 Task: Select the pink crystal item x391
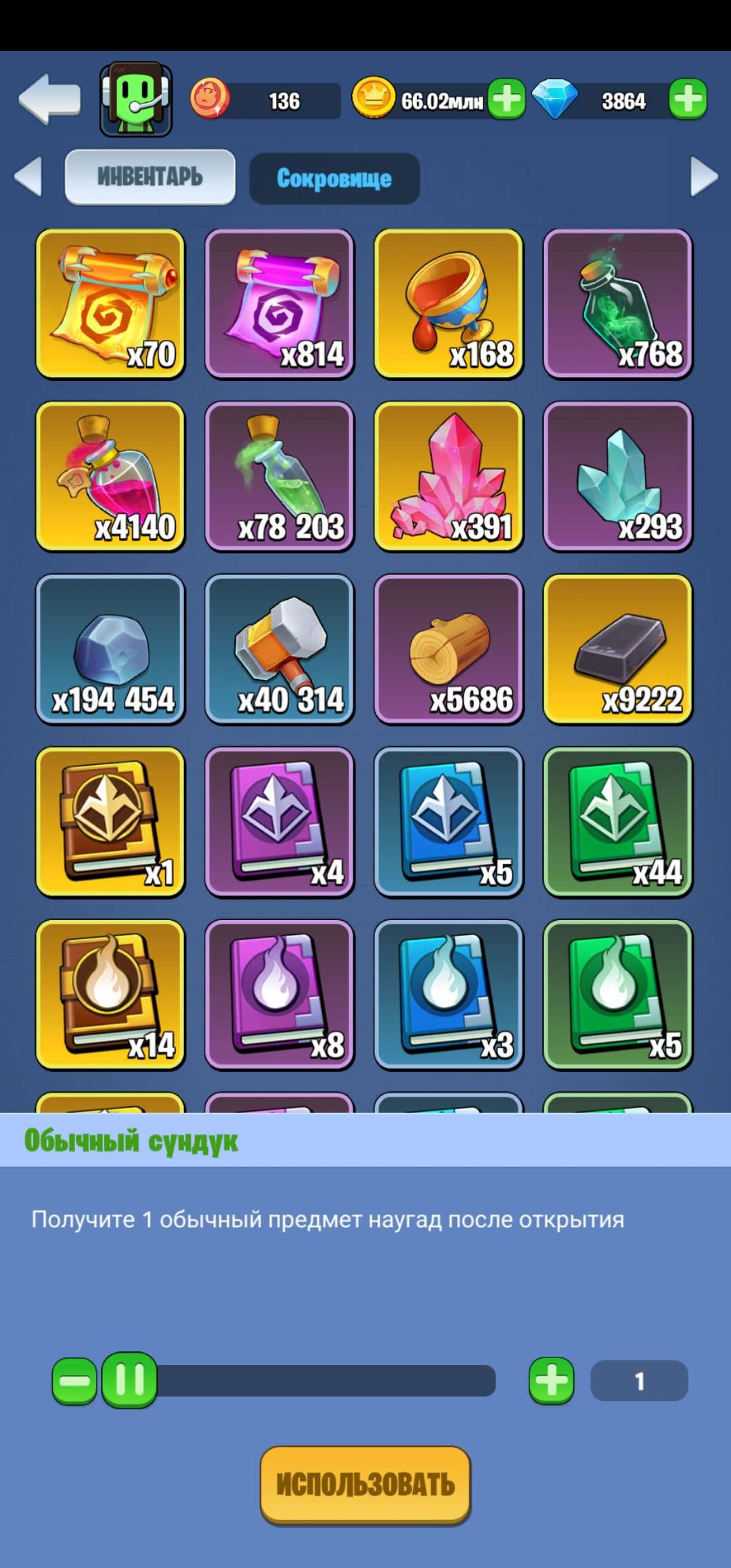[x=449, y=477]
